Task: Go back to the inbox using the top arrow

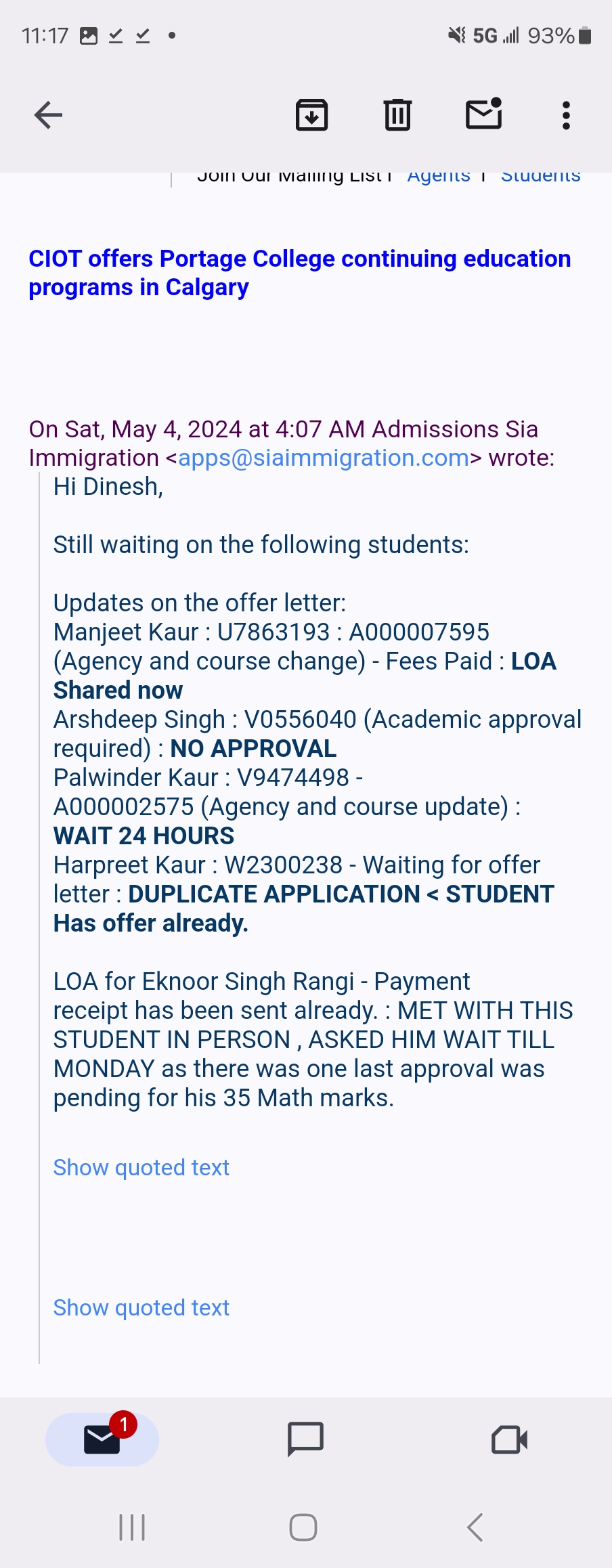Action: [x=48, y=115]
